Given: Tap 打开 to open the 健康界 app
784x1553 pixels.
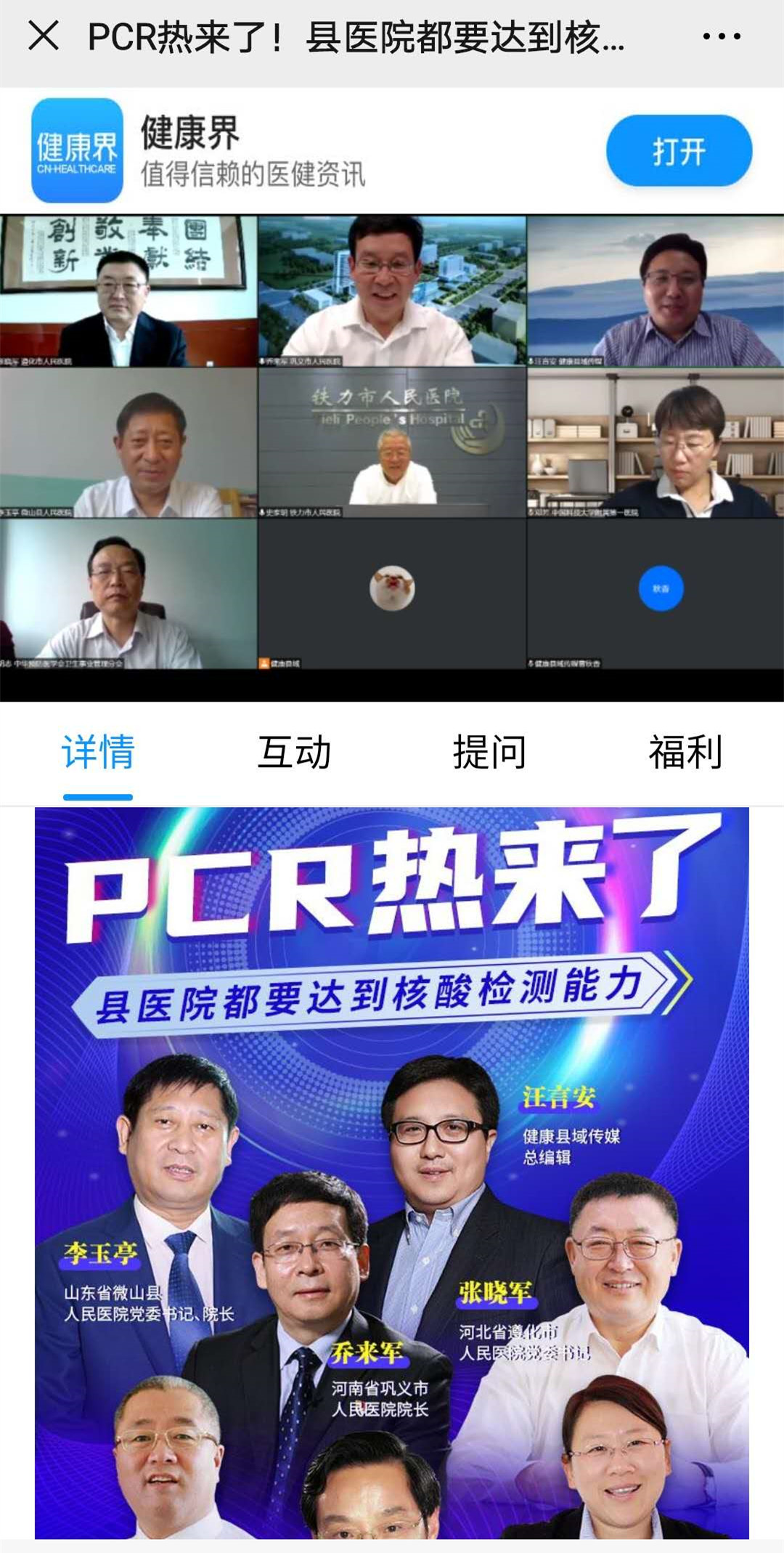Looking at the screenshot, I should click(679, 151).
